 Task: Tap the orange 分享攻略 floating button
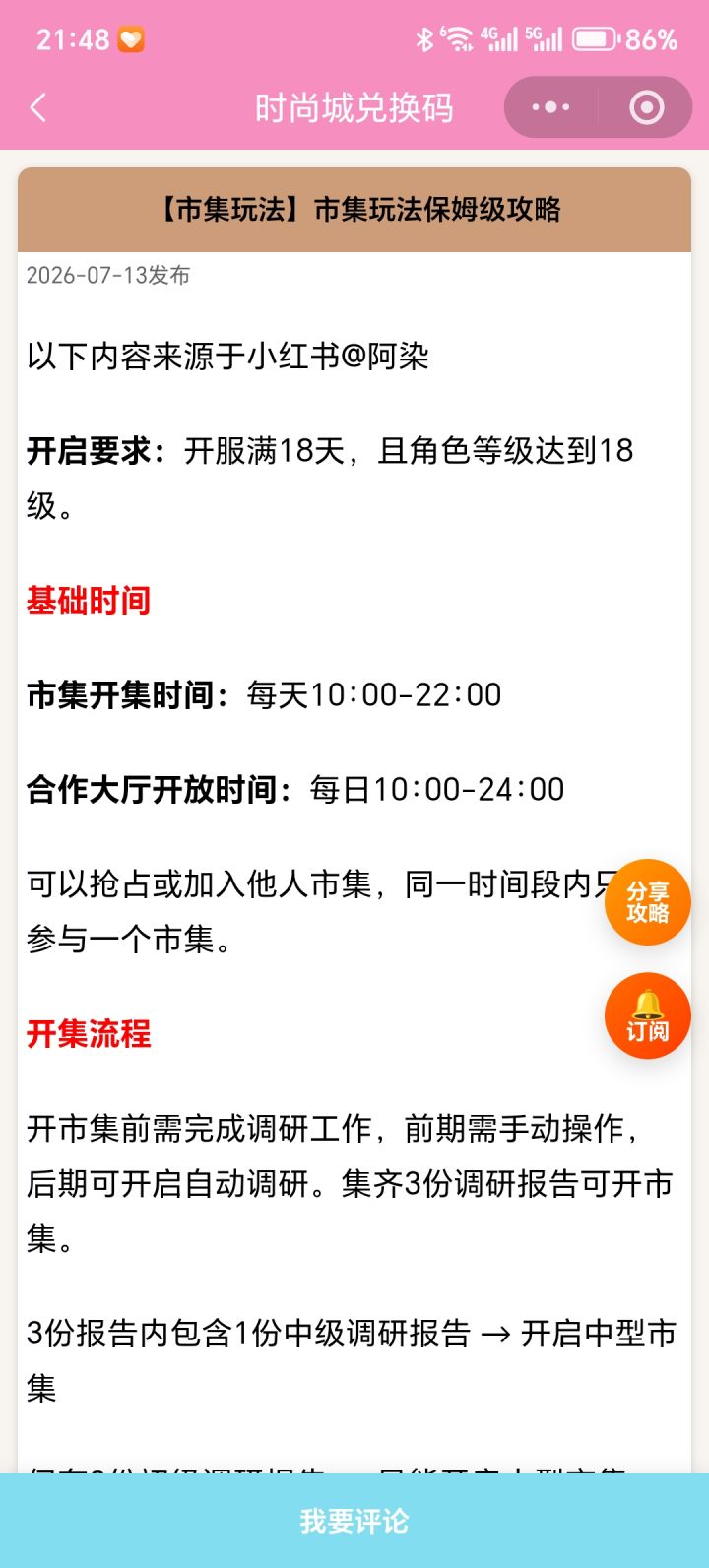pos(647,902)
